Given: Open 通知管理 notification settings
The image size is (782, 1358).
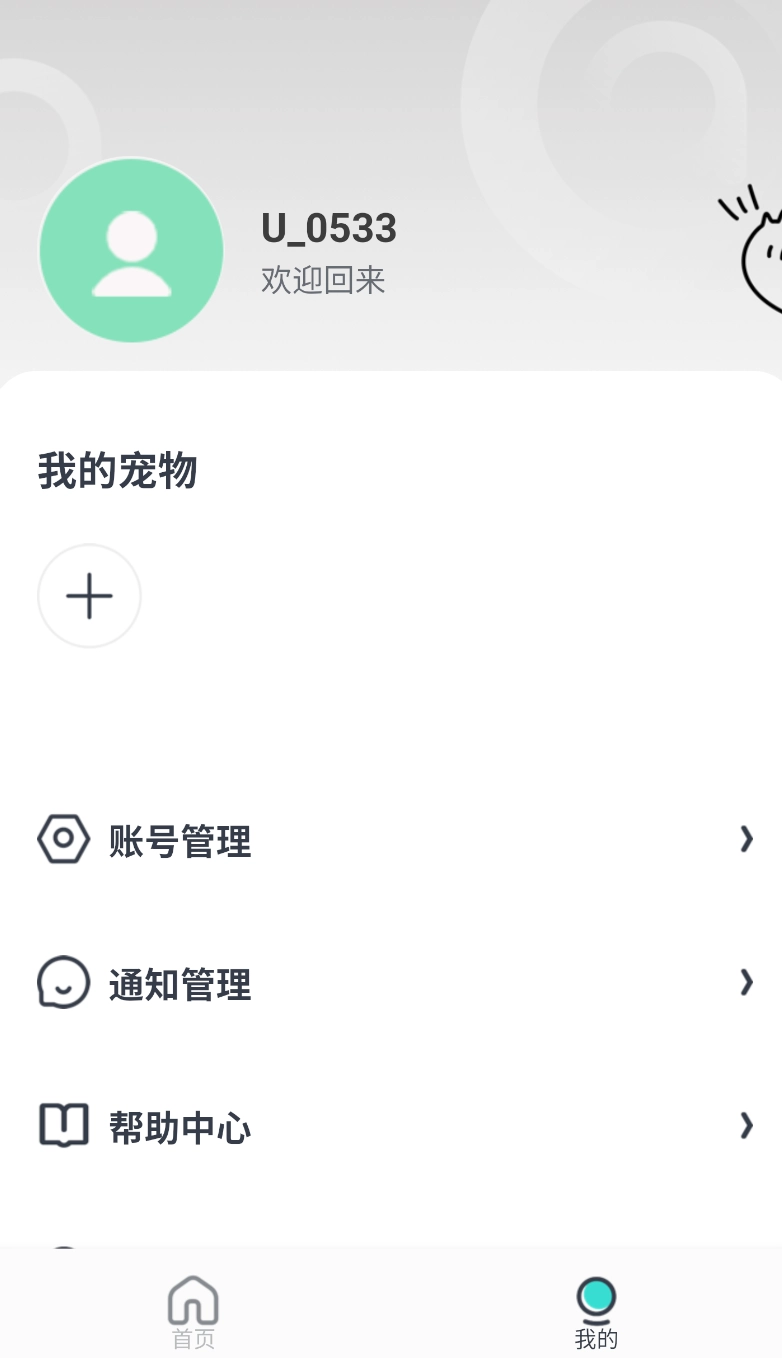Looking at the screenshot, I should point(180,985).
